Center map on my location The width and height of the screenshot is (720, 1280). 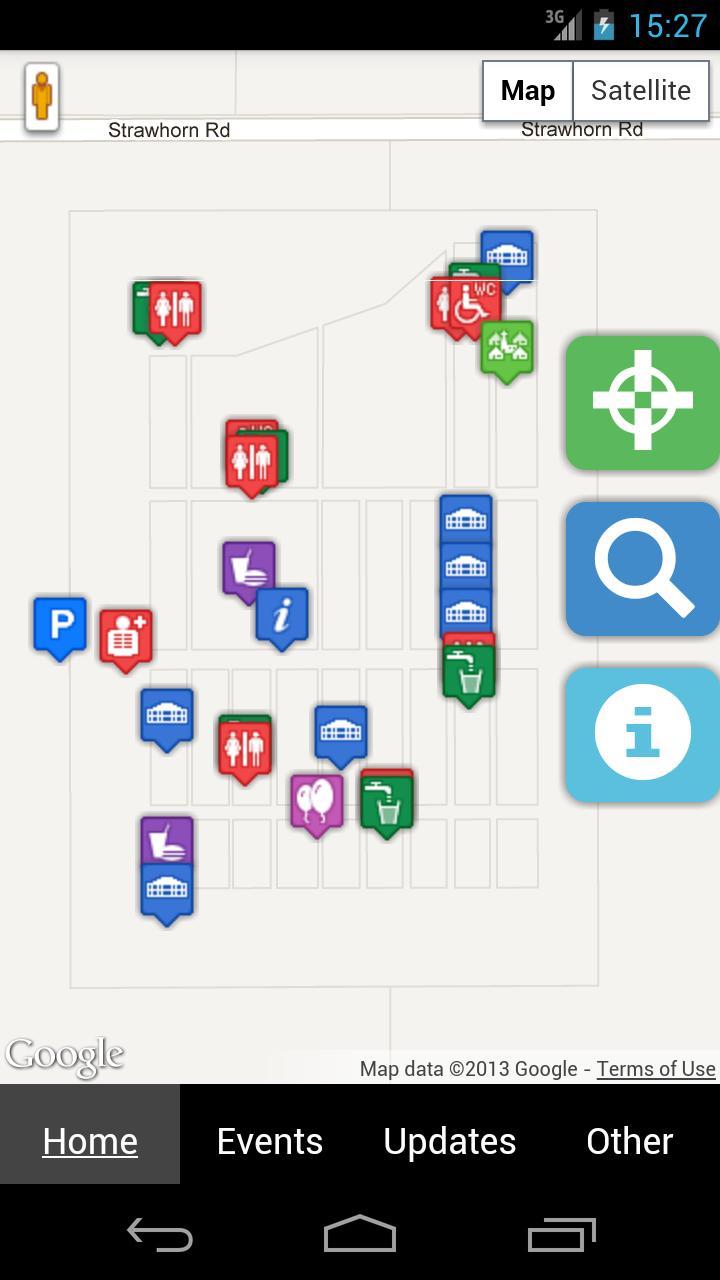(642, 402)
